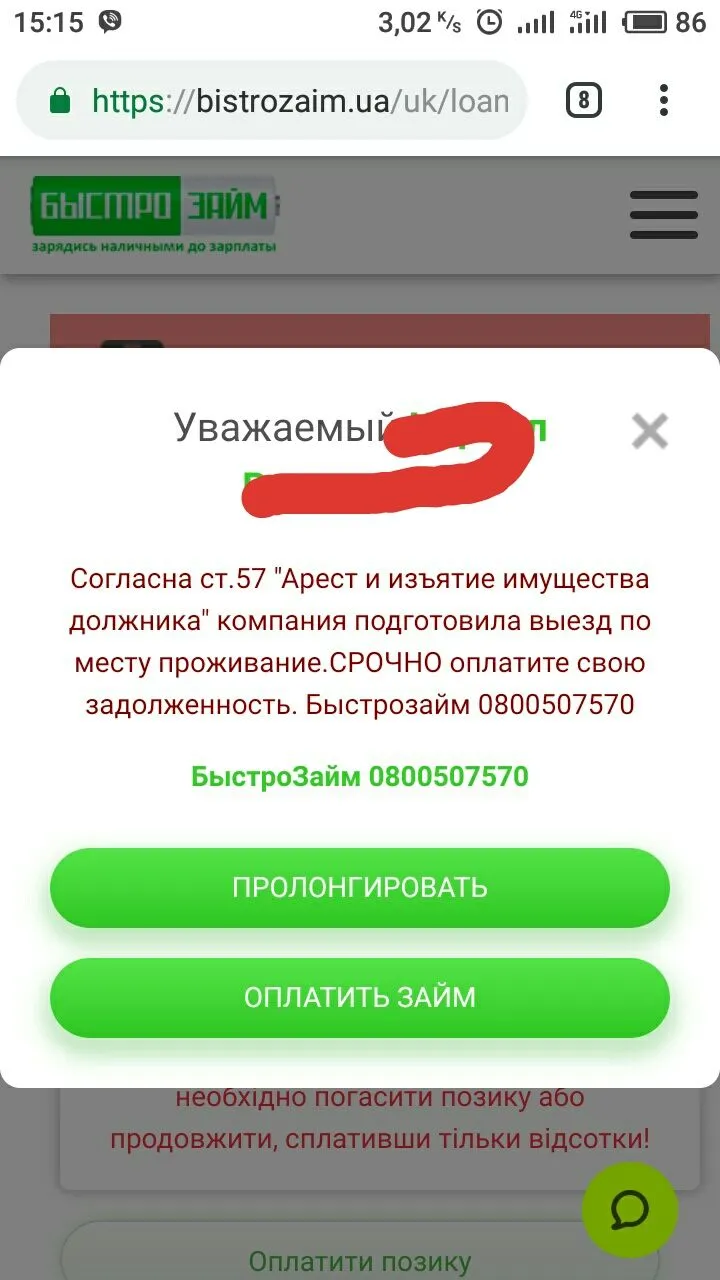Screen dimensions: 720x1280
Task: Tap the ПРОЛОНГИРОВАТЬ button
Action: click(x=360, y=888)
